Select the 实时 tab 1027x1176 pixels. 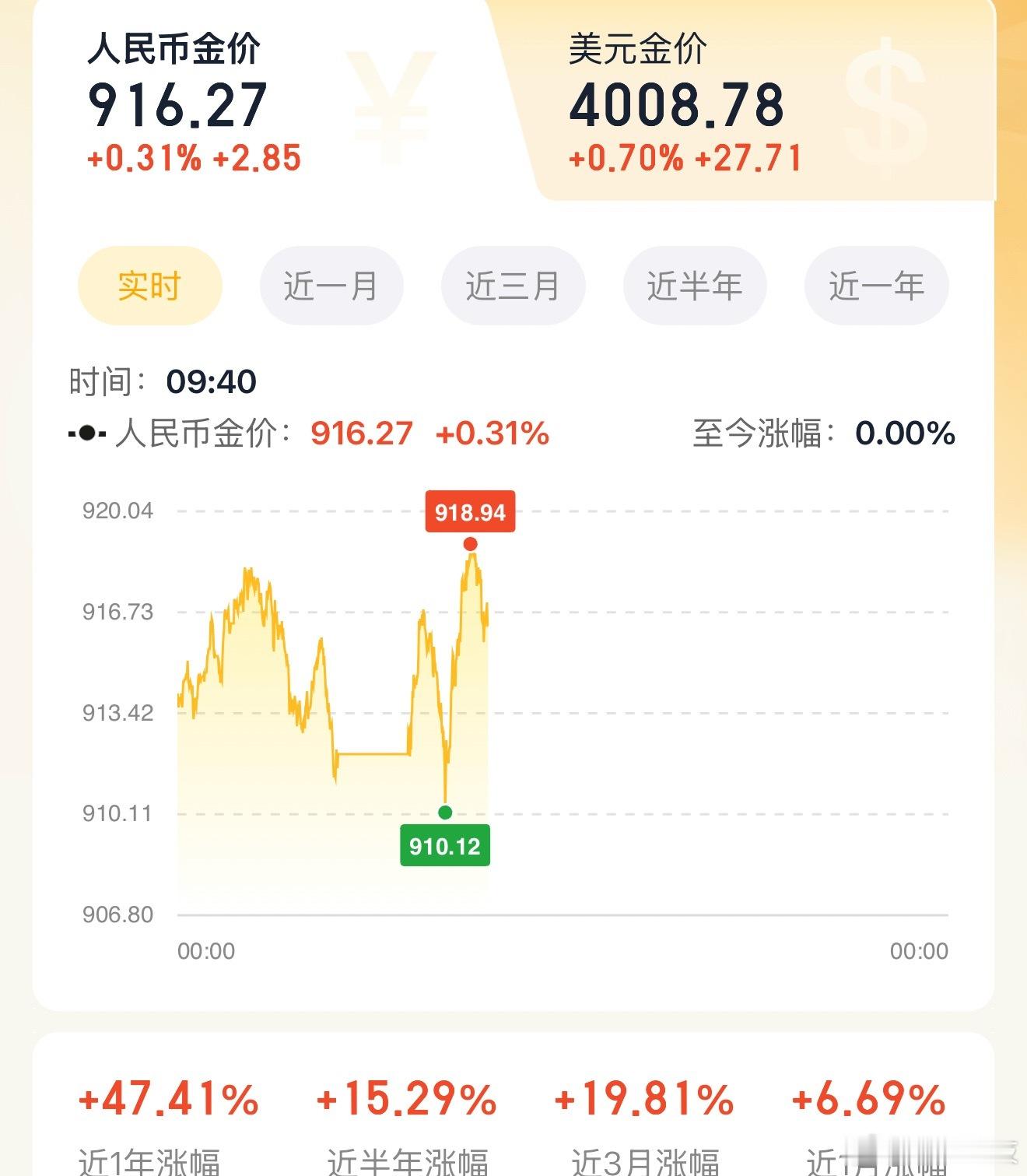click(x=149, y=285)
